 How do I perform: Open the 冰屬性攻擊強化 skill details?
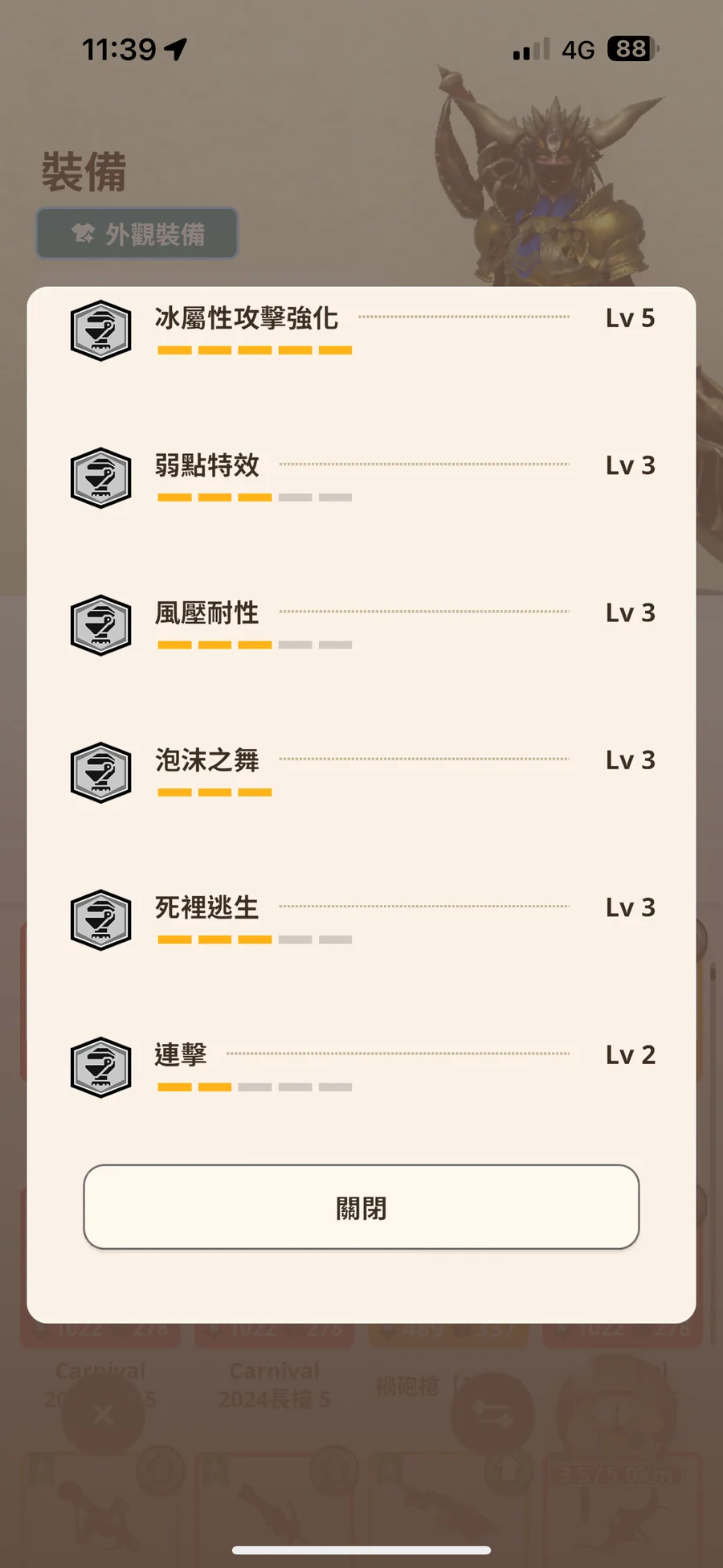click(x=247, y=319)
